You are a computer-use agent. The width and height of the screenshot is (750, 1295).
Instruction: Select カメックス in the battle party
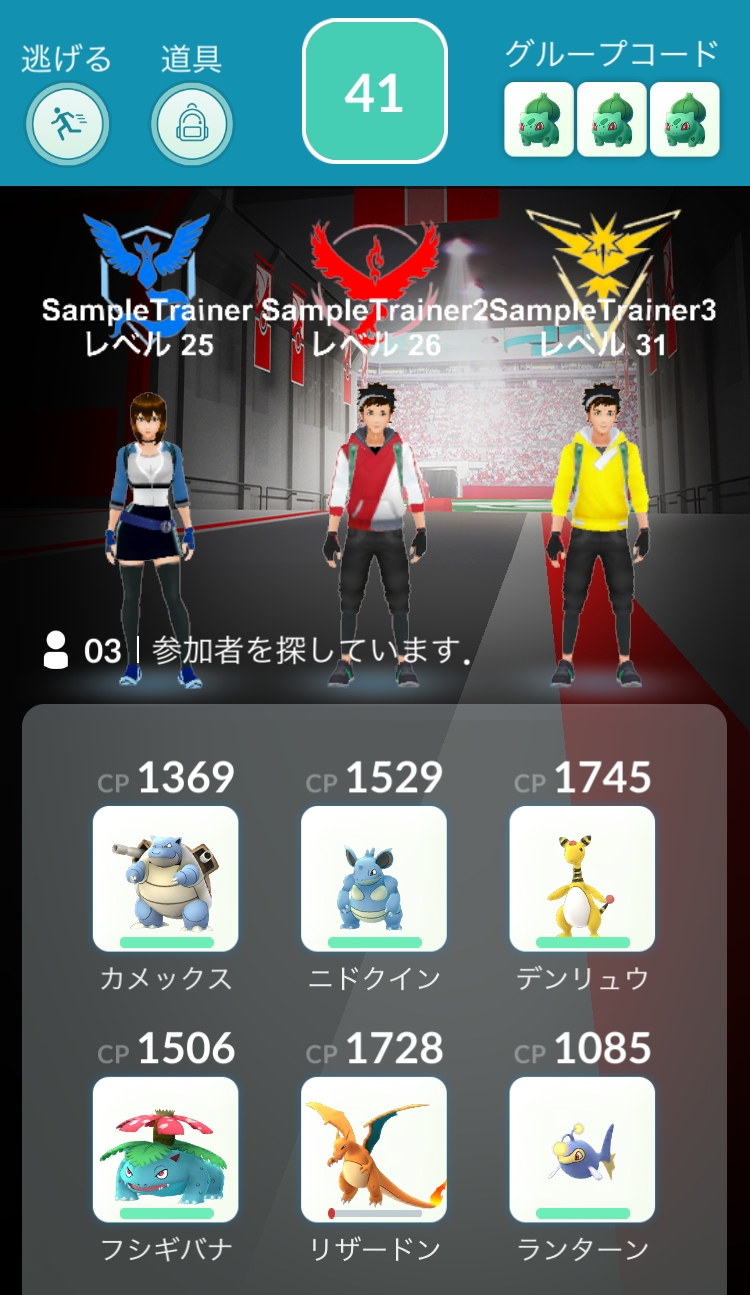[165, 878]
